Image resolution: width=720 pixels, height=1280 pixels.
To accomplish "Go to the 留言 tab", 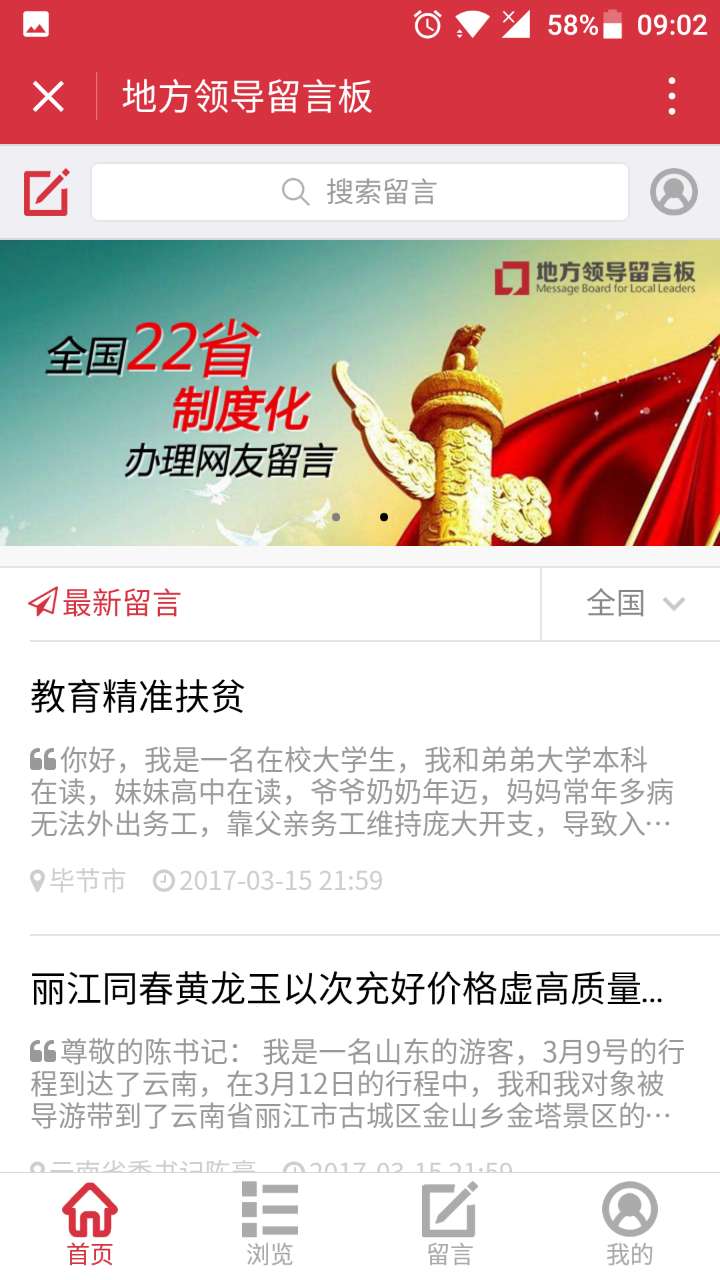I will 450,1226.
